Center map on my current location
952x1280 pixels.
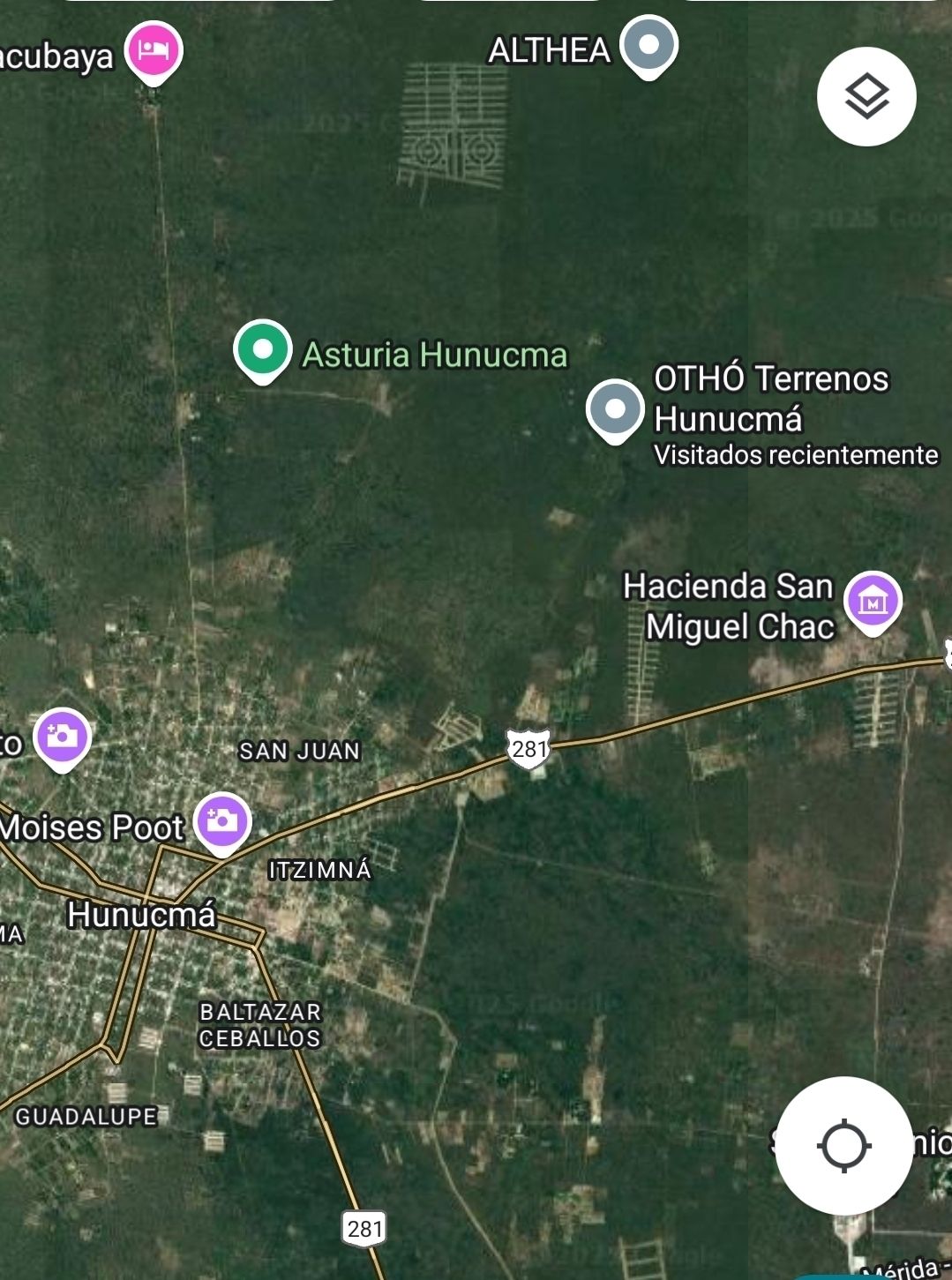843,1145
